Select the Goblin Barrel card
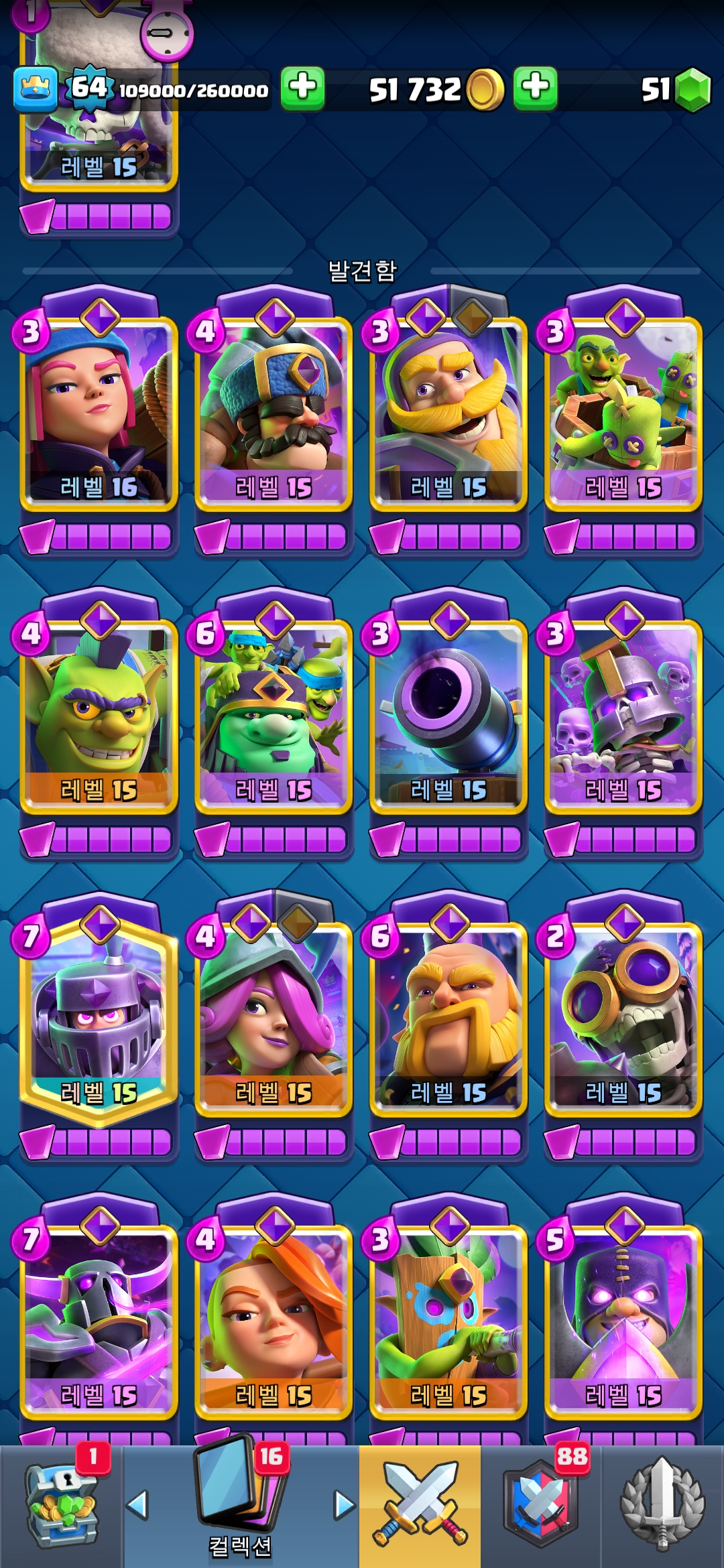Viewport: 724px width, 1568px height. (x=623, y=412)
